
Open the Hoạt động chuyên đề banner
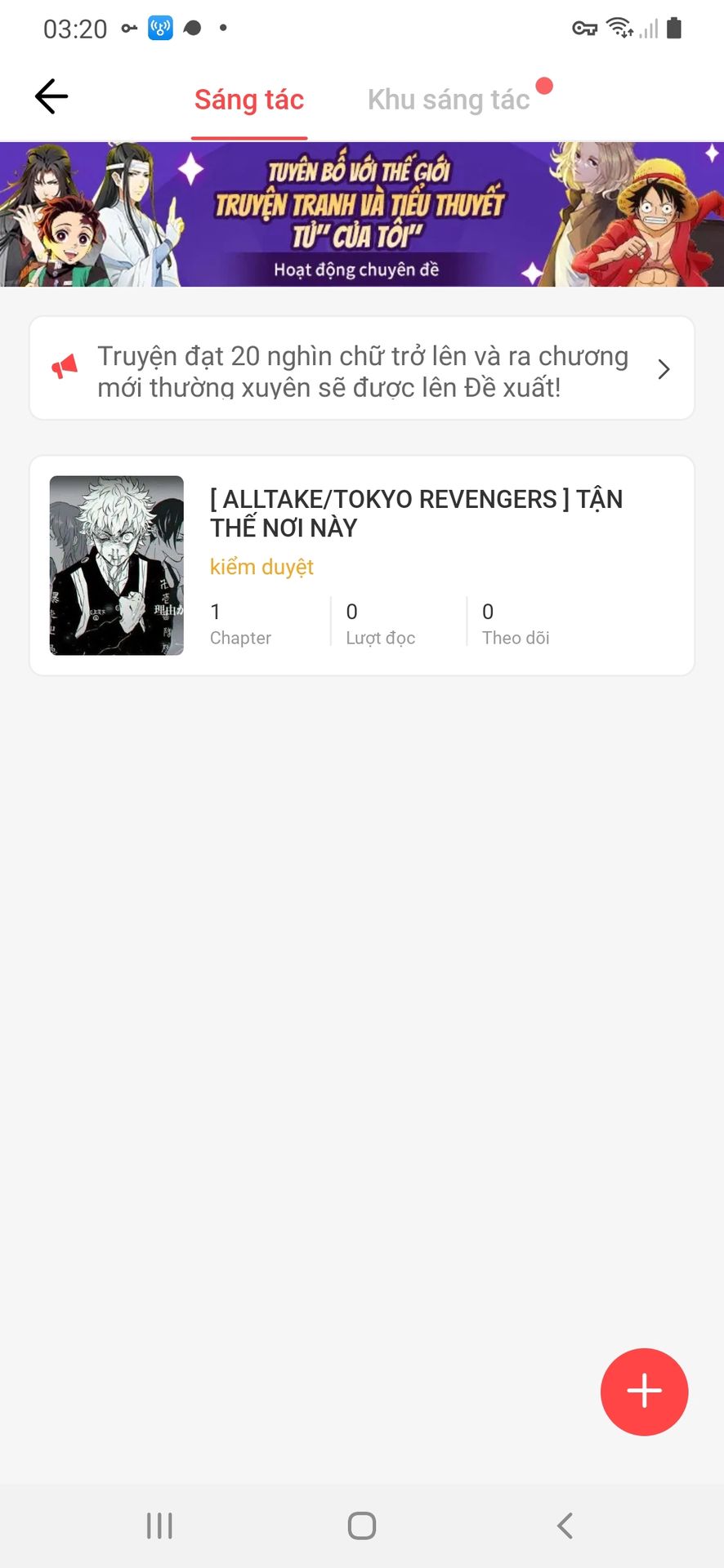[x=362, y=214]
